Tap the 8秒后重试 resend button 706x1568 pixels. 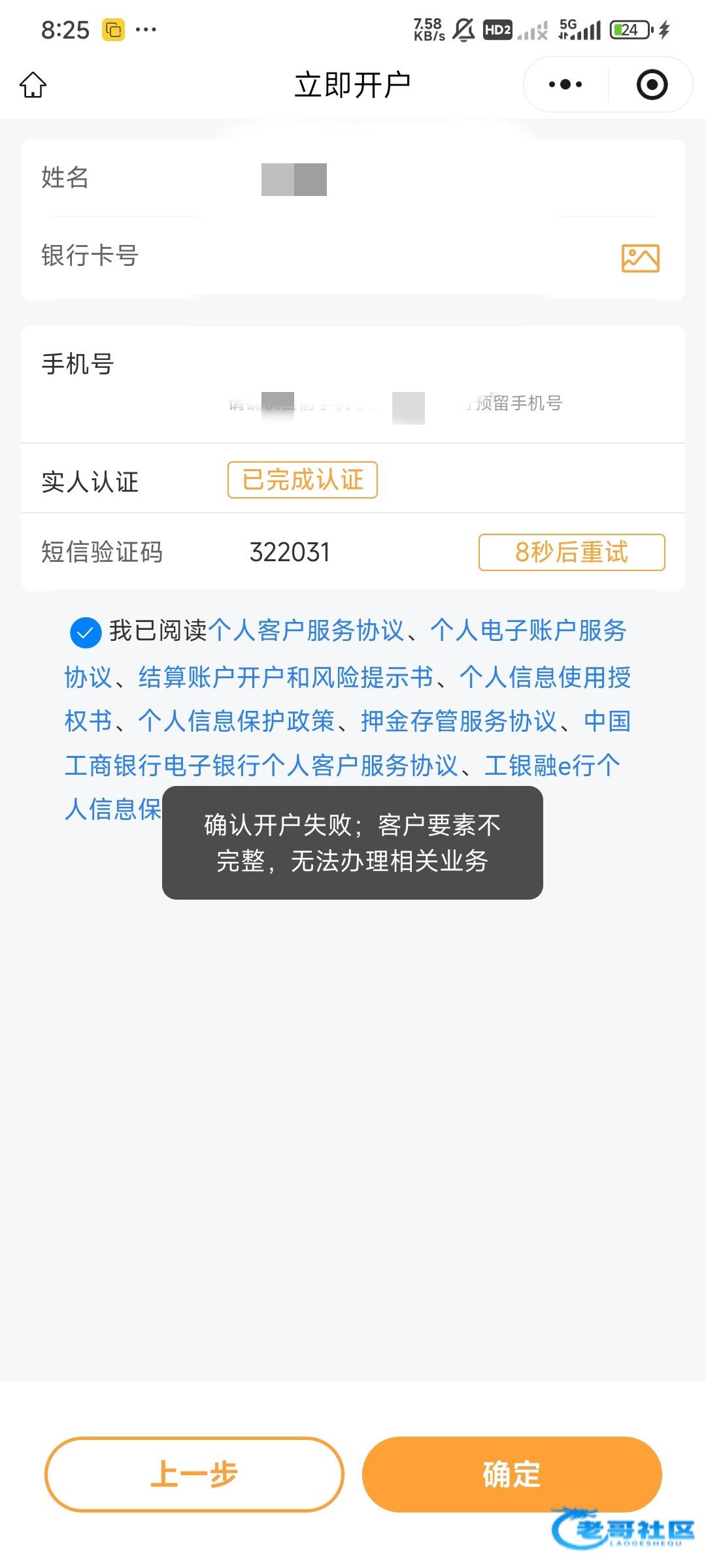point(571,553)
